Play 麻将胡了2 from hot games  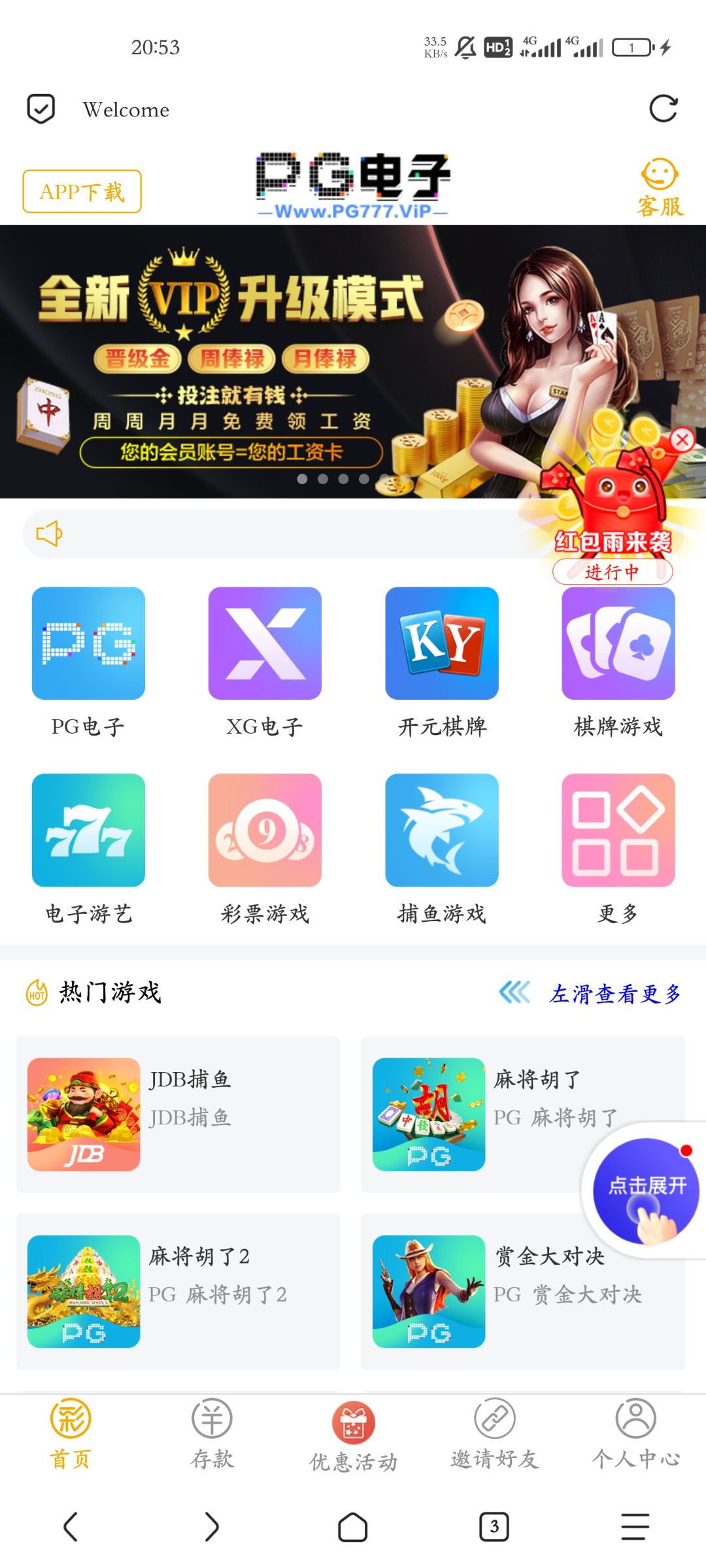coord(178,1292)
